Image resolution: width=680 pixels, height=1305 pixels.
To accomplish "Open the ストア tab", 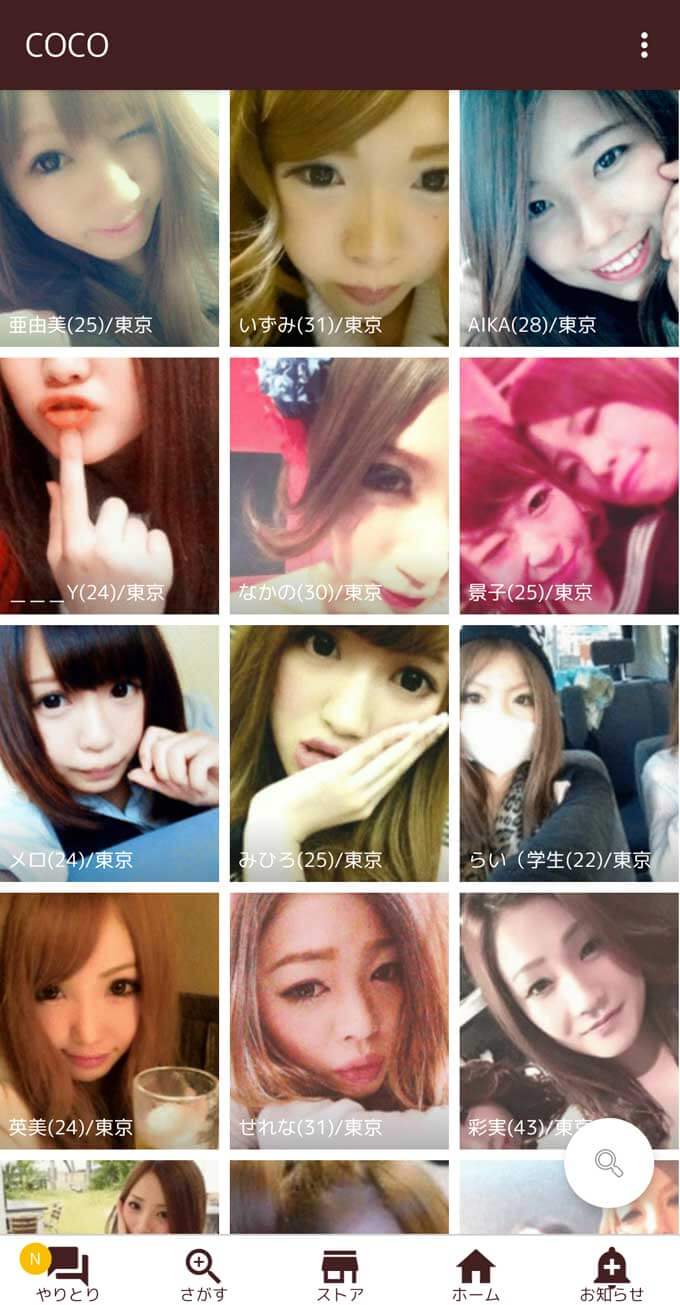I will 340,1274.
